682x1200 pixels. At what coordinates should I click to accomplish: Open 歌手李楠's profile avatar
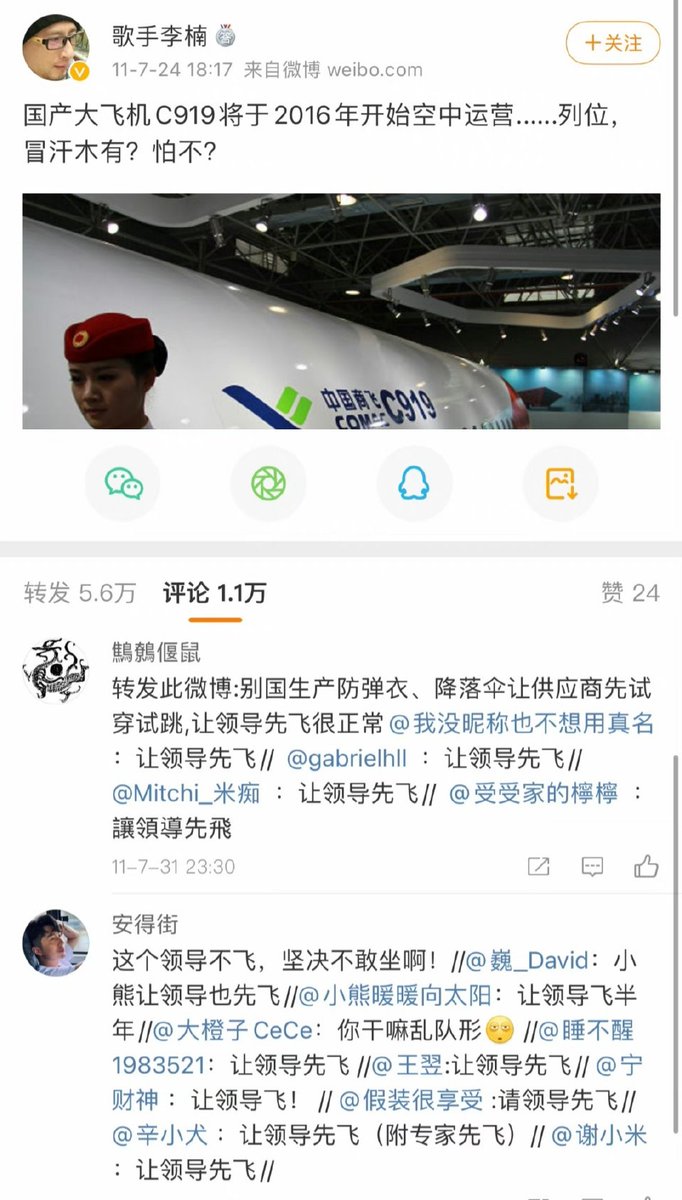[56, 46]
